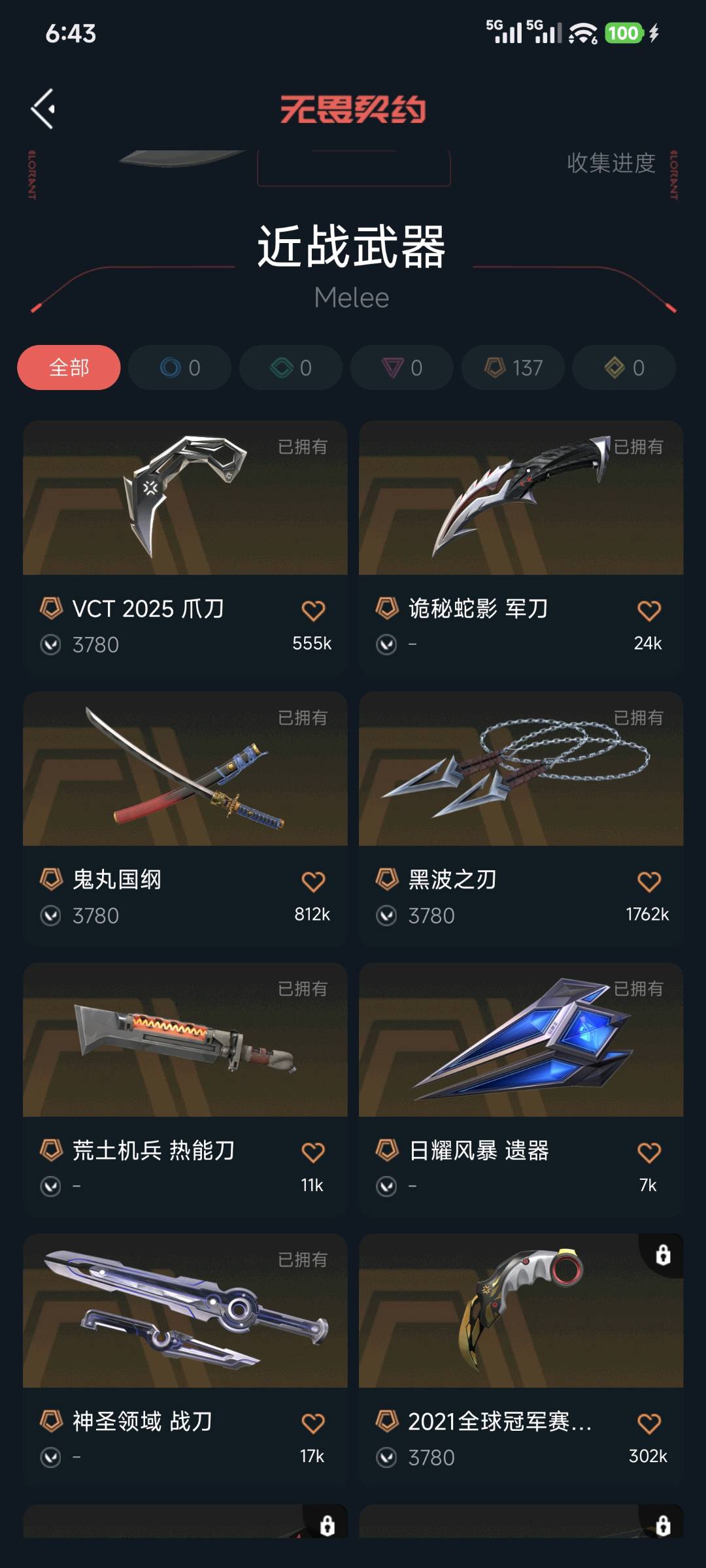
Task: Like the 2021全球冠军赛 skin
Action: pyautogui.click(x=649, y=1424)
